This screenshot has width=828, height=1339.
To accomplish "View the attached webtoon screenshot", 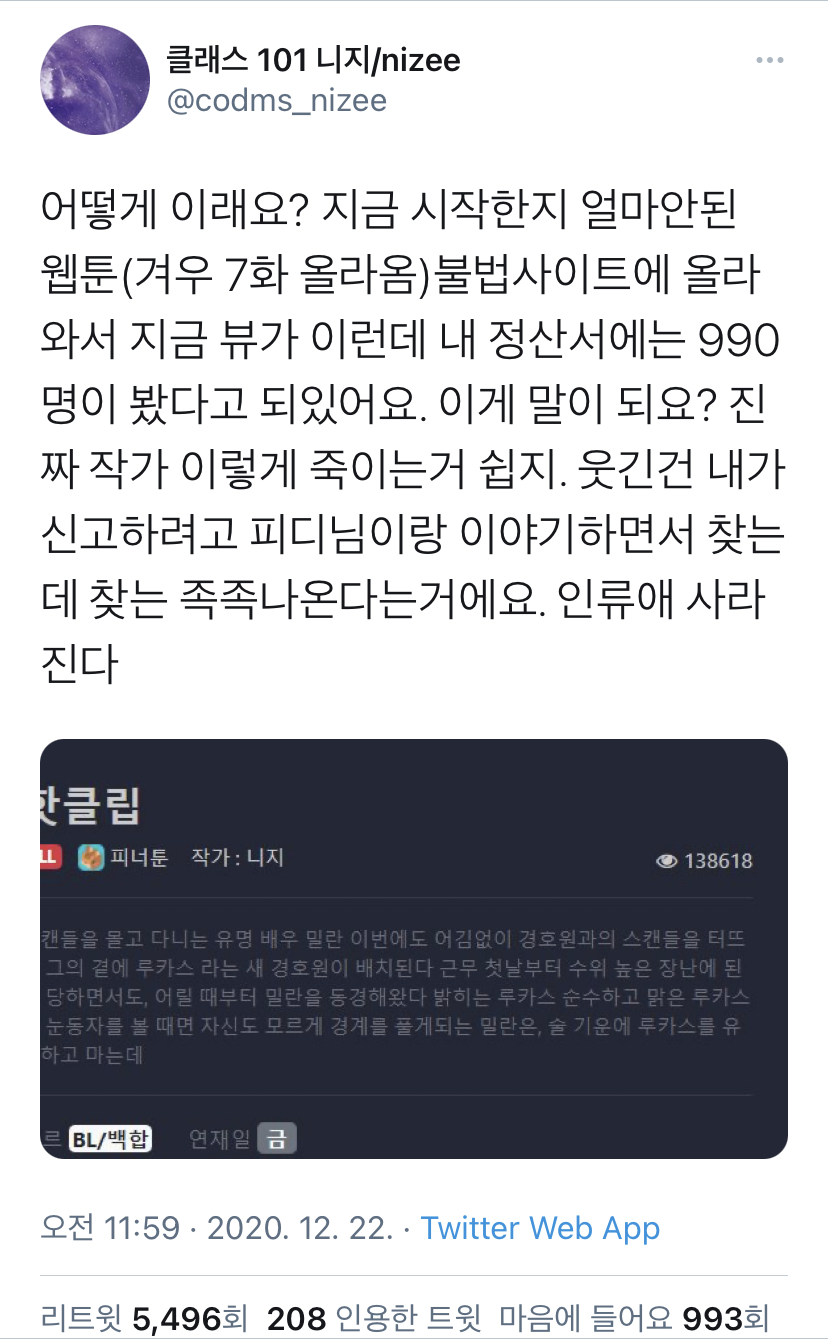I will pos(414,949).
